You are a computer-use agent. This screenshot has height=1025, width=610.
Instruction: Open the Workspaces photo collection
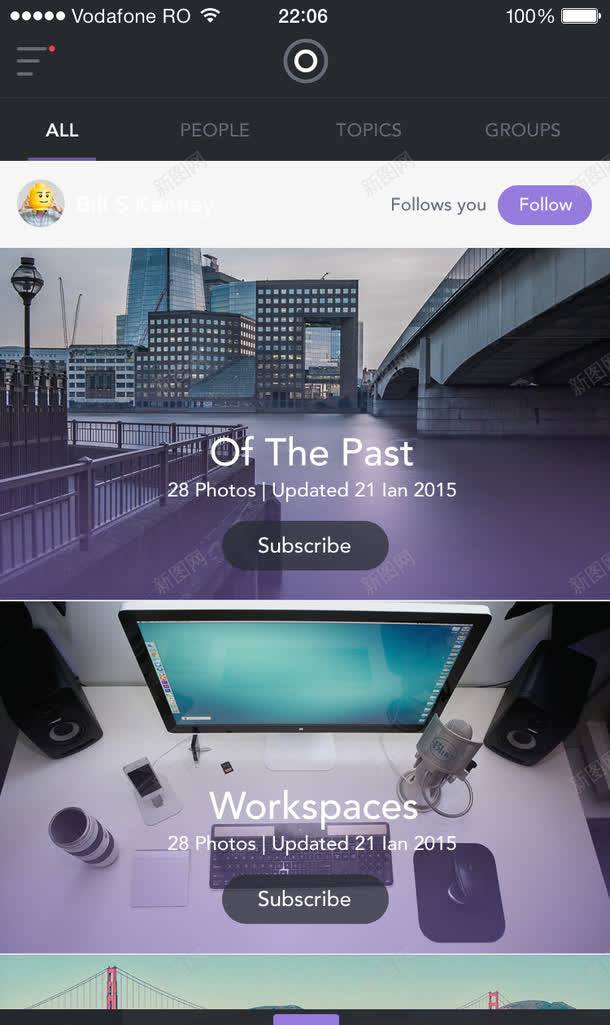coord(312,806)
